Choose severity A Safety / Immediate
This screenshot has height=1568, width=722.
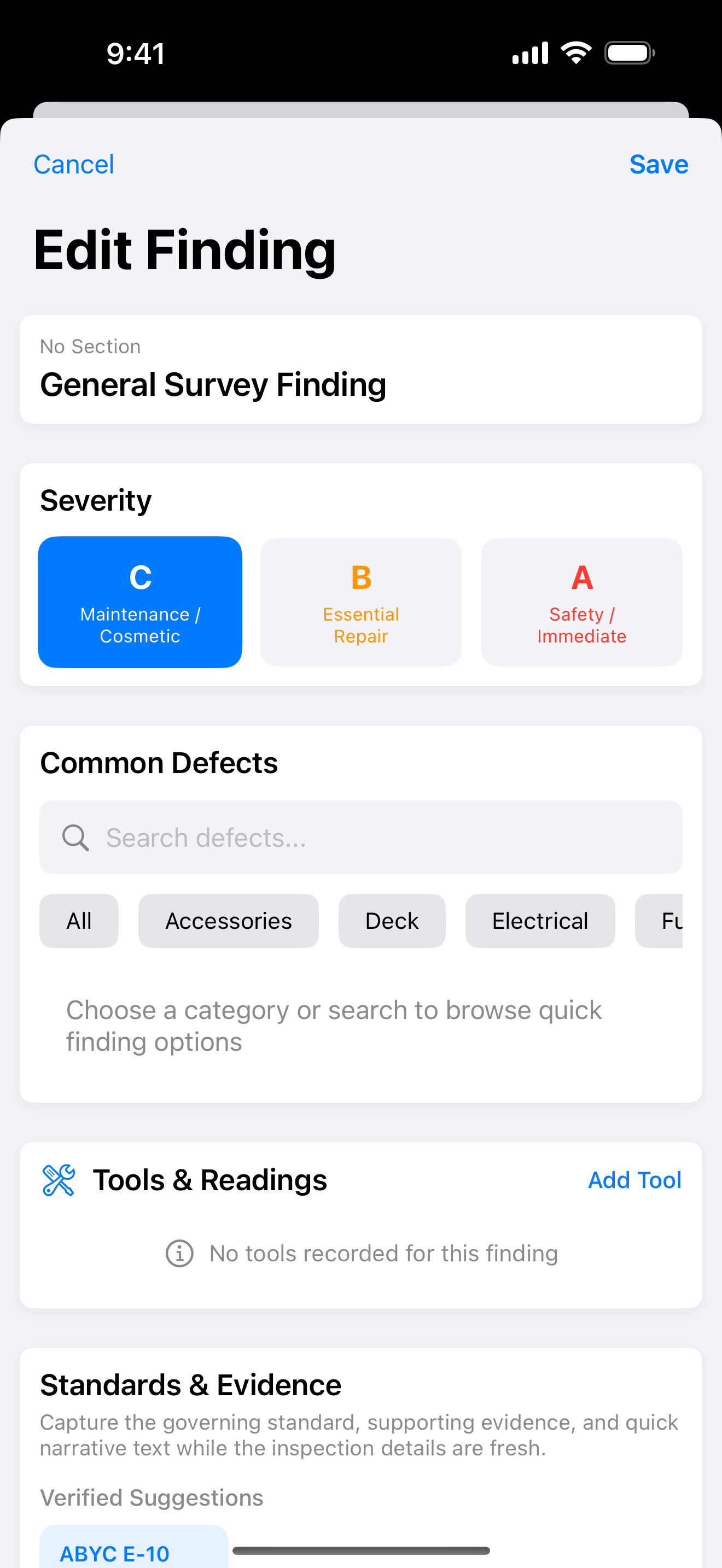coord(581,601)
